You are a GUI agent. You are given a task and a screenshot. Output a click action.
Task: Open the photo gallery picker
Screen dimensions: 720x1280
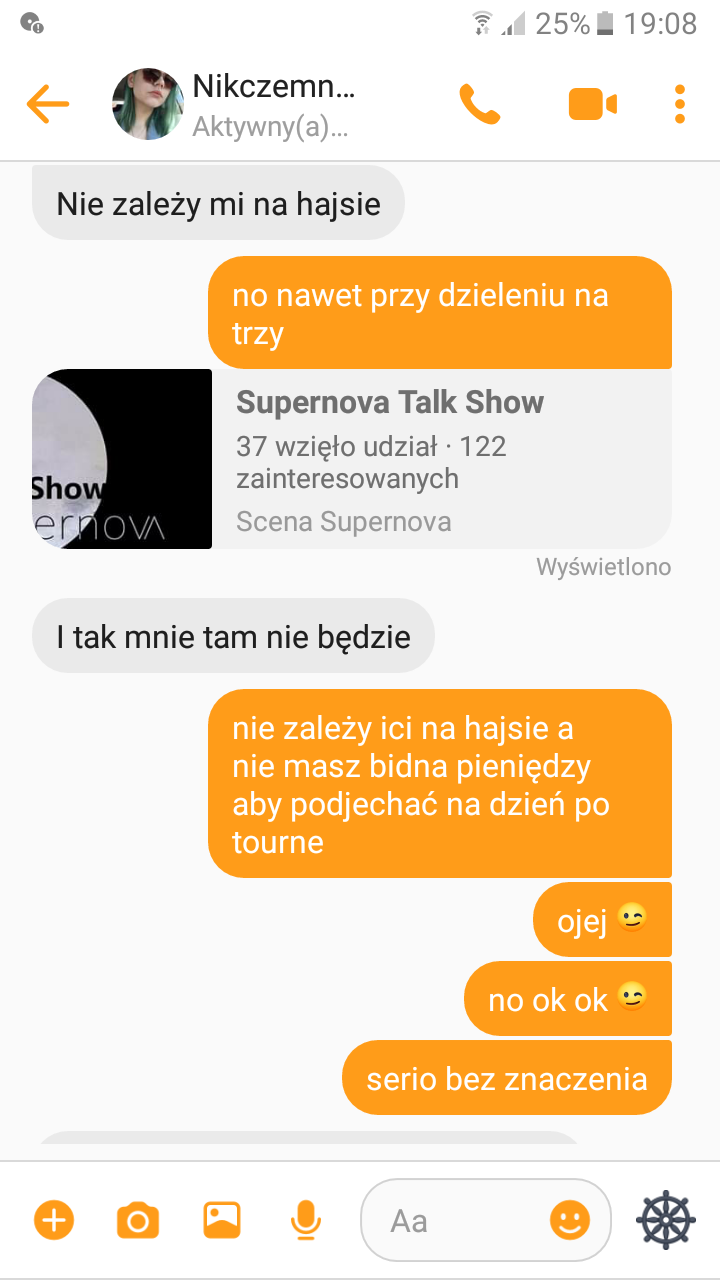click(222, 1220)
